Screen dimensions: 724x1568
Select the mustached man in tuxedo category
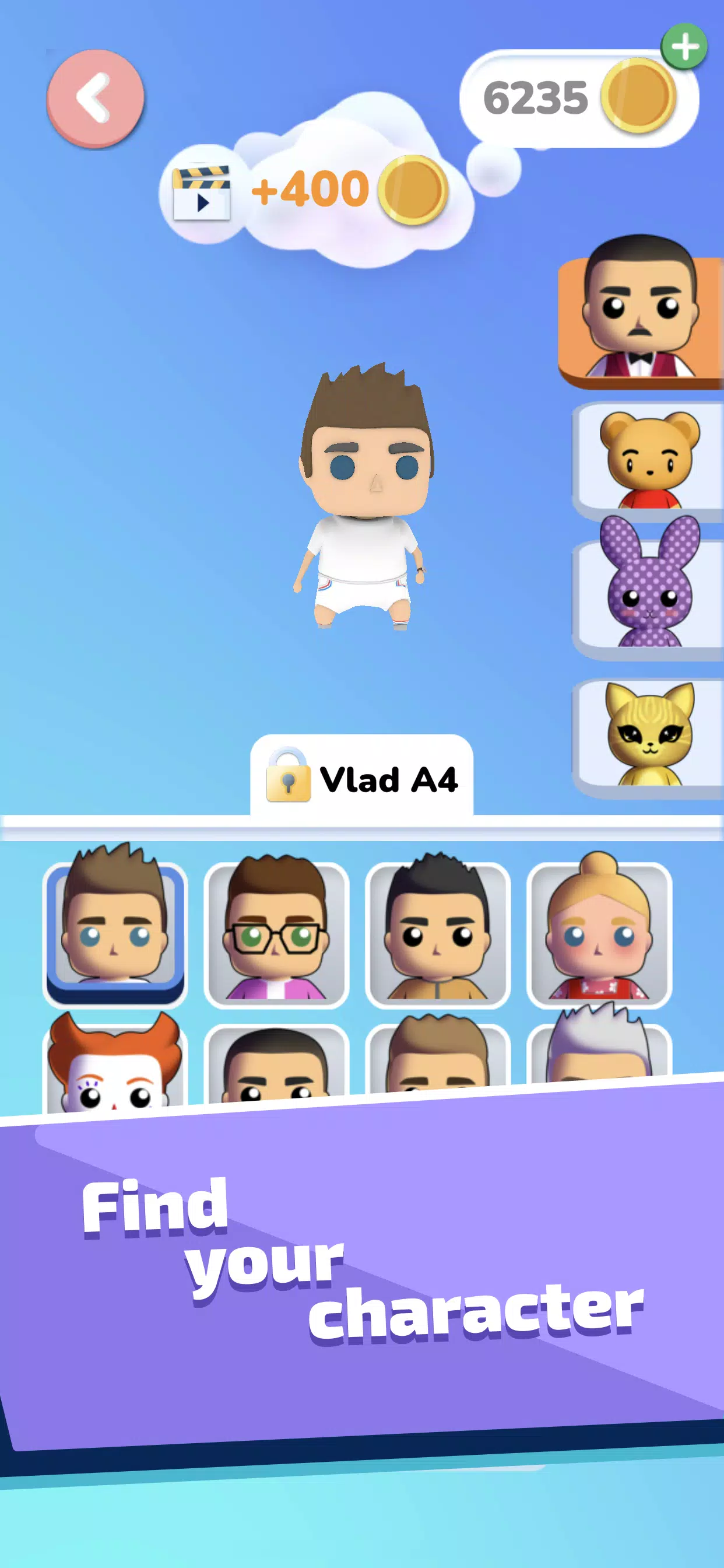(x=640, y=314)
